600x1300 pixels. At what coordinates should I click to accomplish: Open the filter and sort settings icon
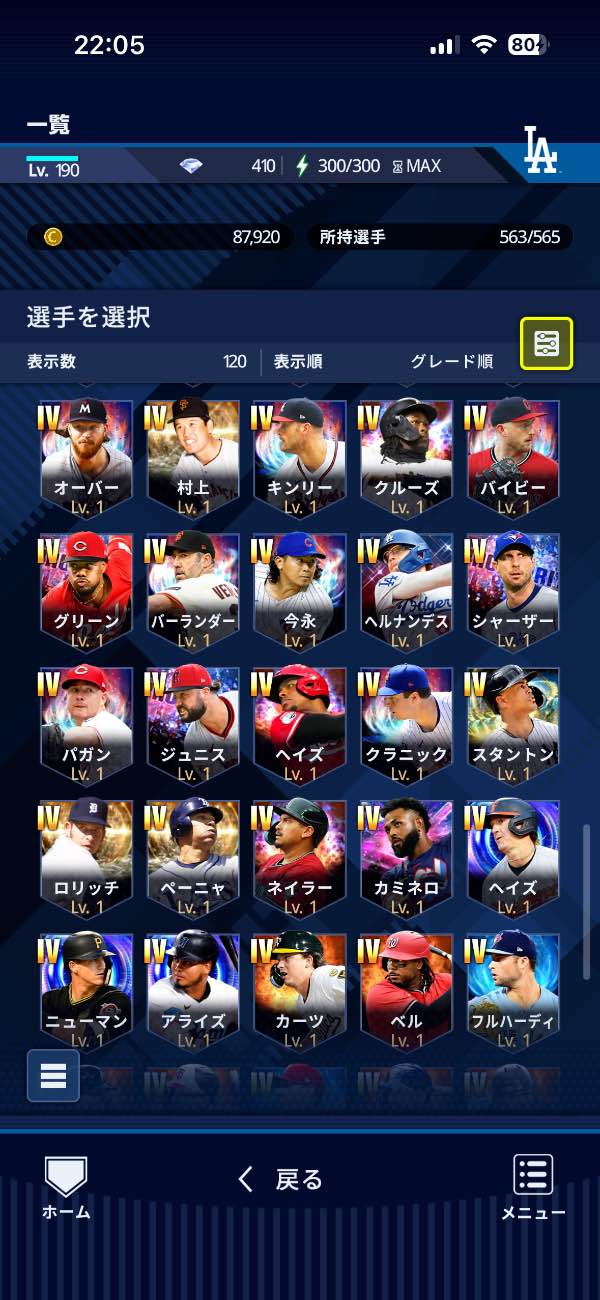[x=546, y=344]
